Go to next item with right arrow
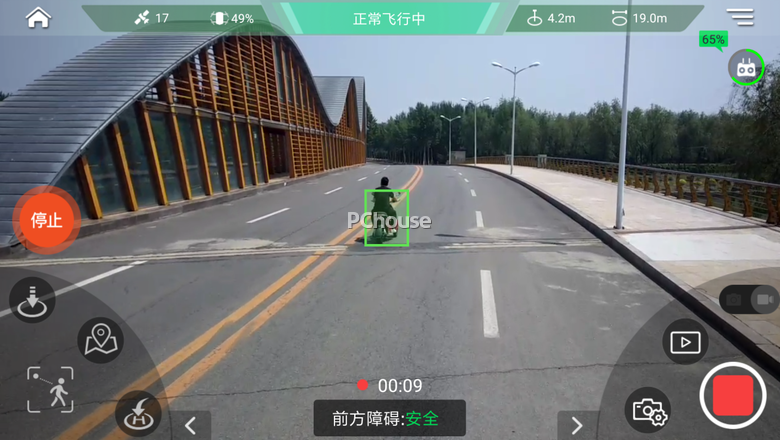The image size is (780, 440). tap(577, 424)
